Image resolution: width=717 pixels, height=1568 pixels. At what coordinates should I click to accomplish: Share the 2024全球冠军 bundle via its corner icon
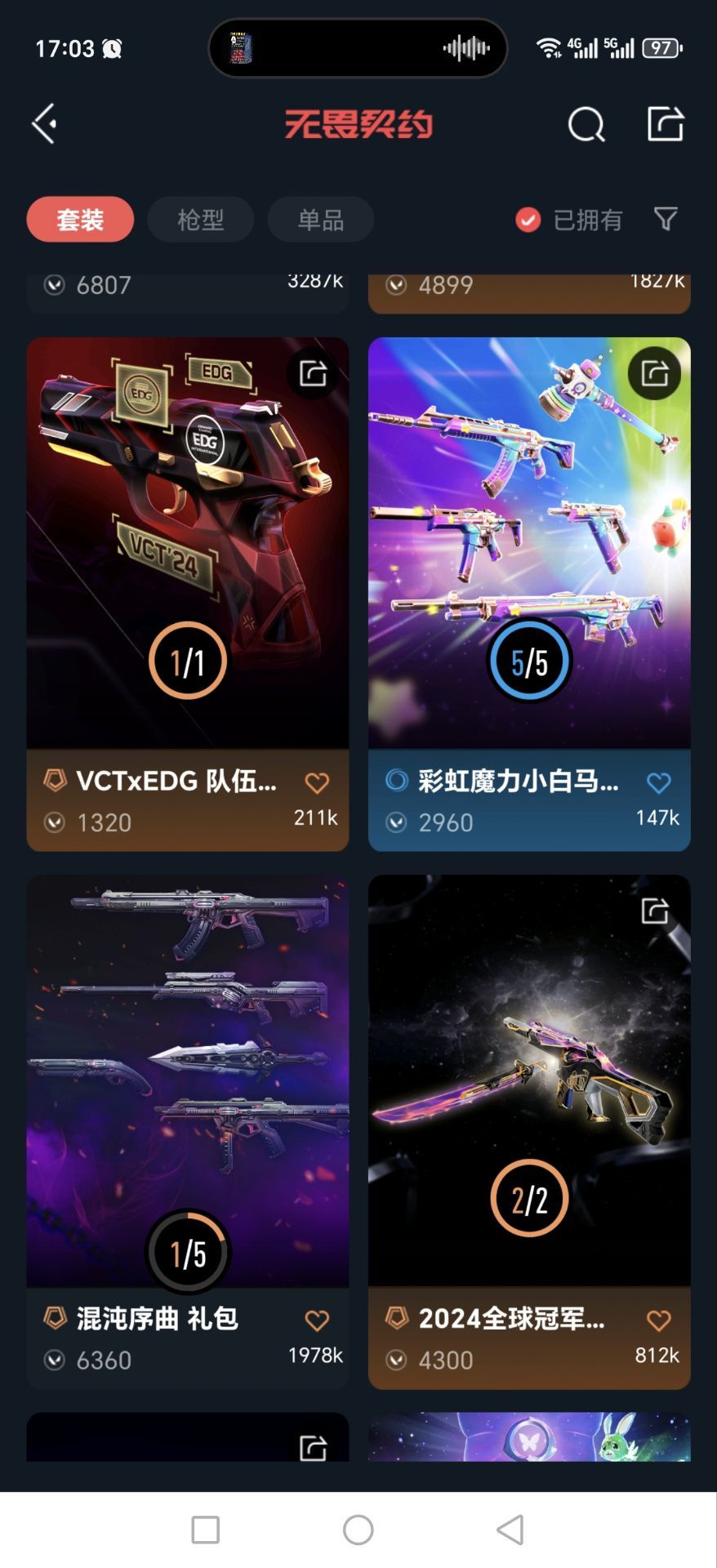coord(655,911)
